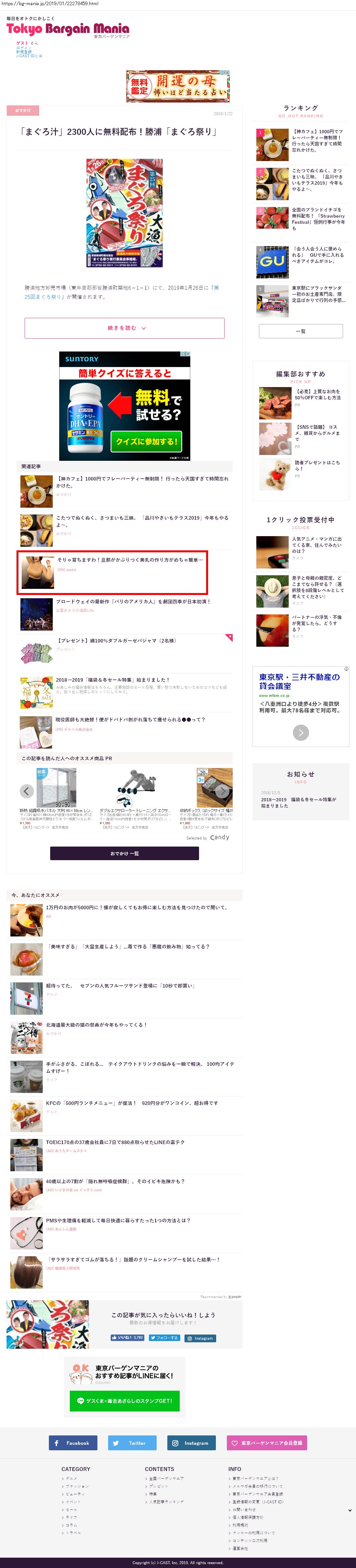Open ranking item about GU アイテム

pyautogui.click(x=317, y=255)
